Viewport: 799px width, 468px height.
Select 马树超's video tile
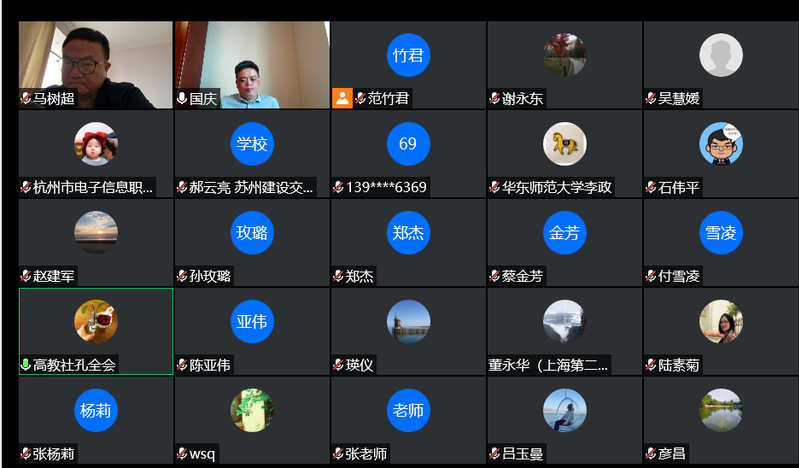96,64
